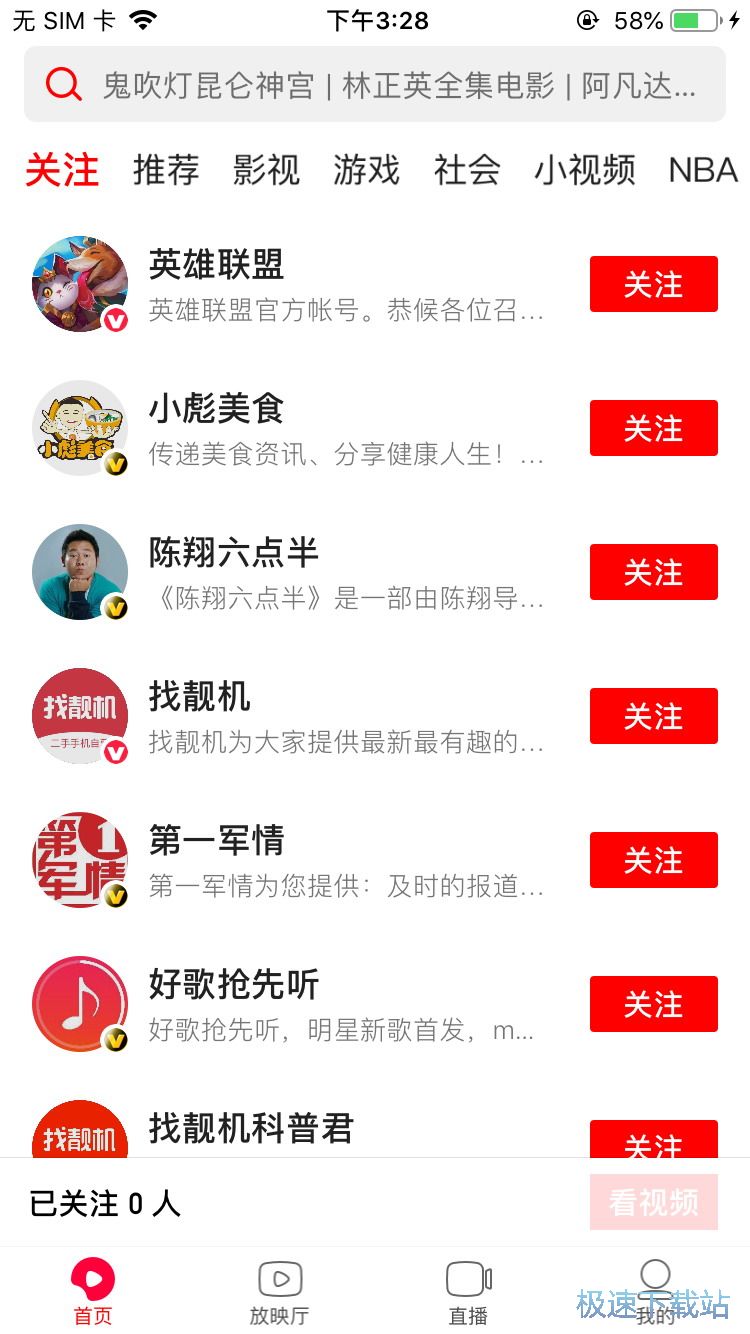The width and height of the screenshot is (750, 1334).
Task: Switch to the 直播 tab
Action: click(468, 1293)
